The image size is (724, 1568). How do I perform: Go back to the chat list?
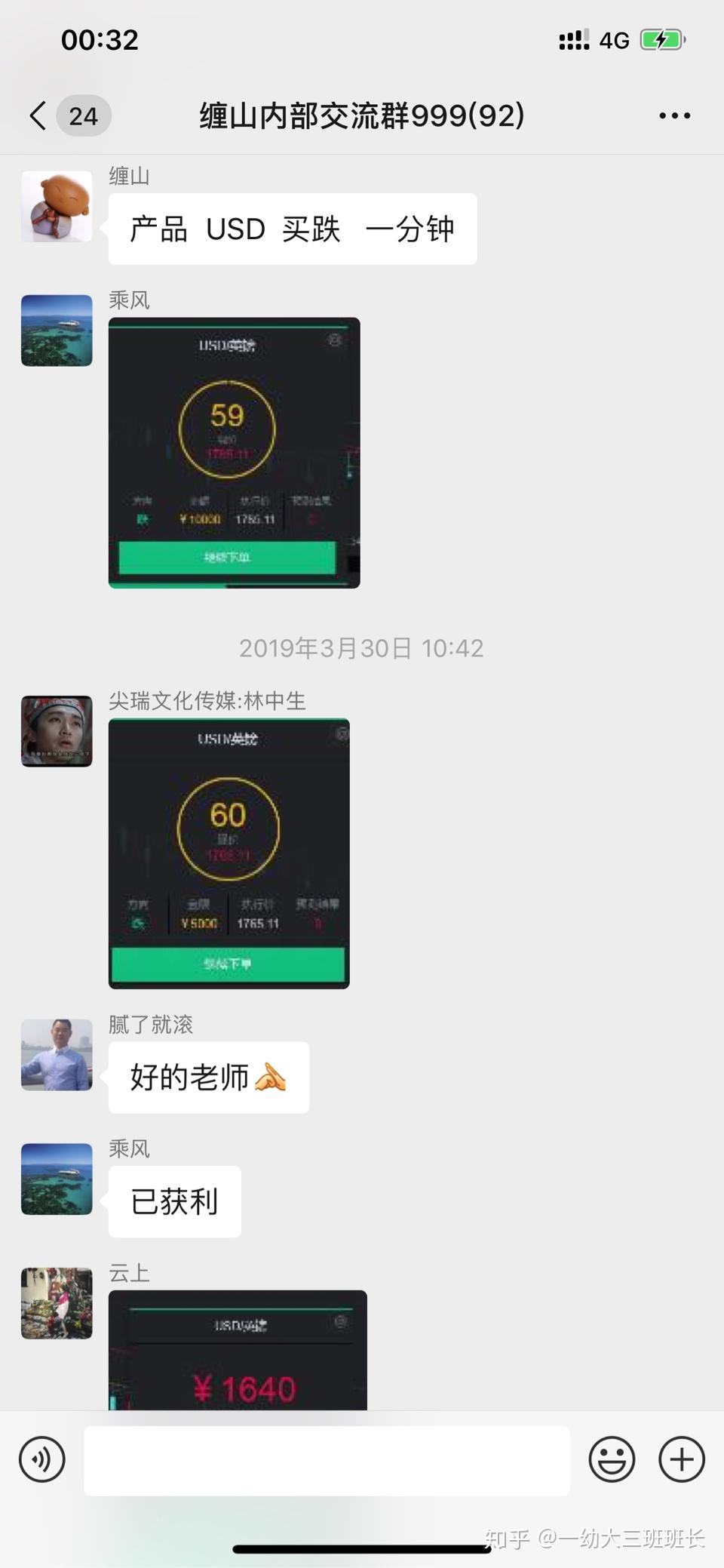[x=39, y=115]
